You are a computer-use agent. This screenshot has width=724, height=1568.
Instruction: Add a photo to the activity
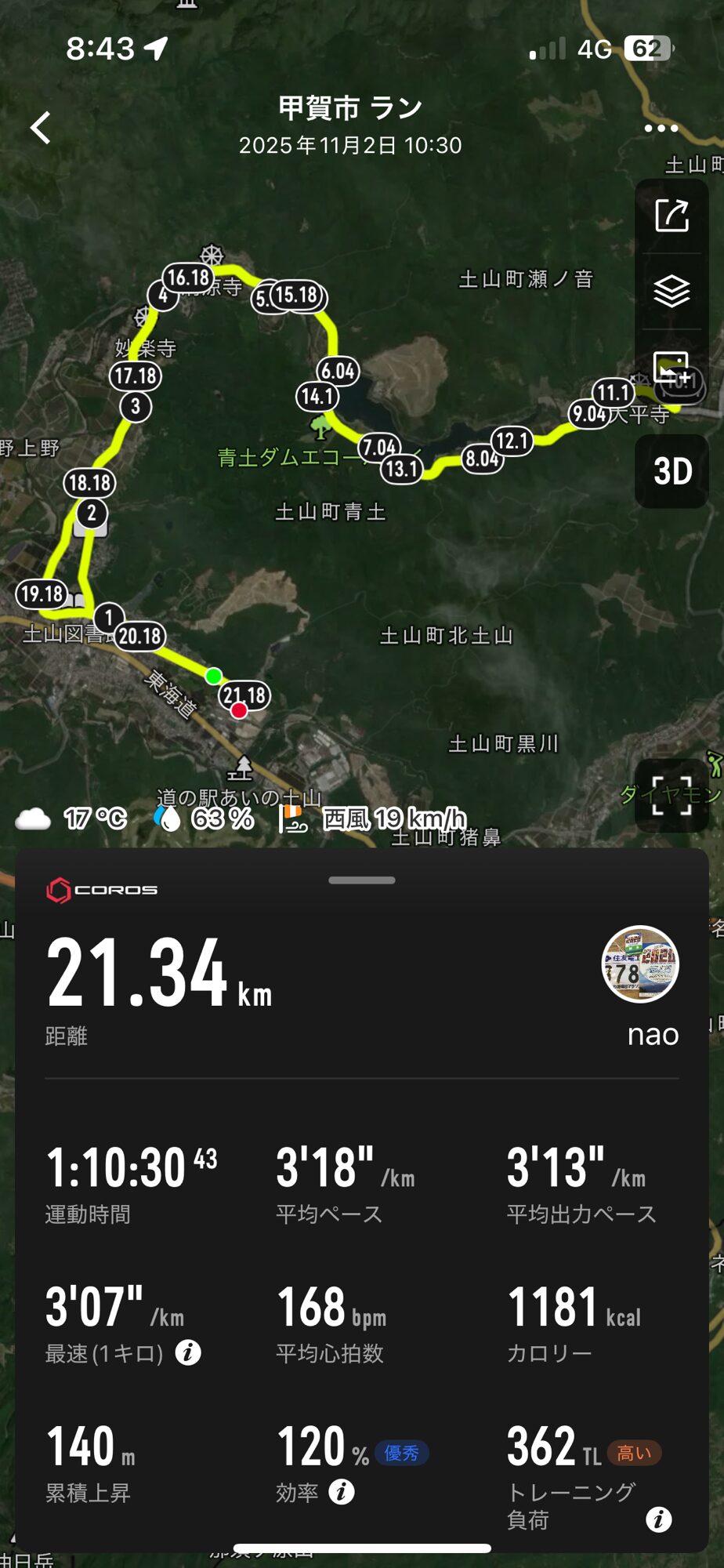[672, 368]
